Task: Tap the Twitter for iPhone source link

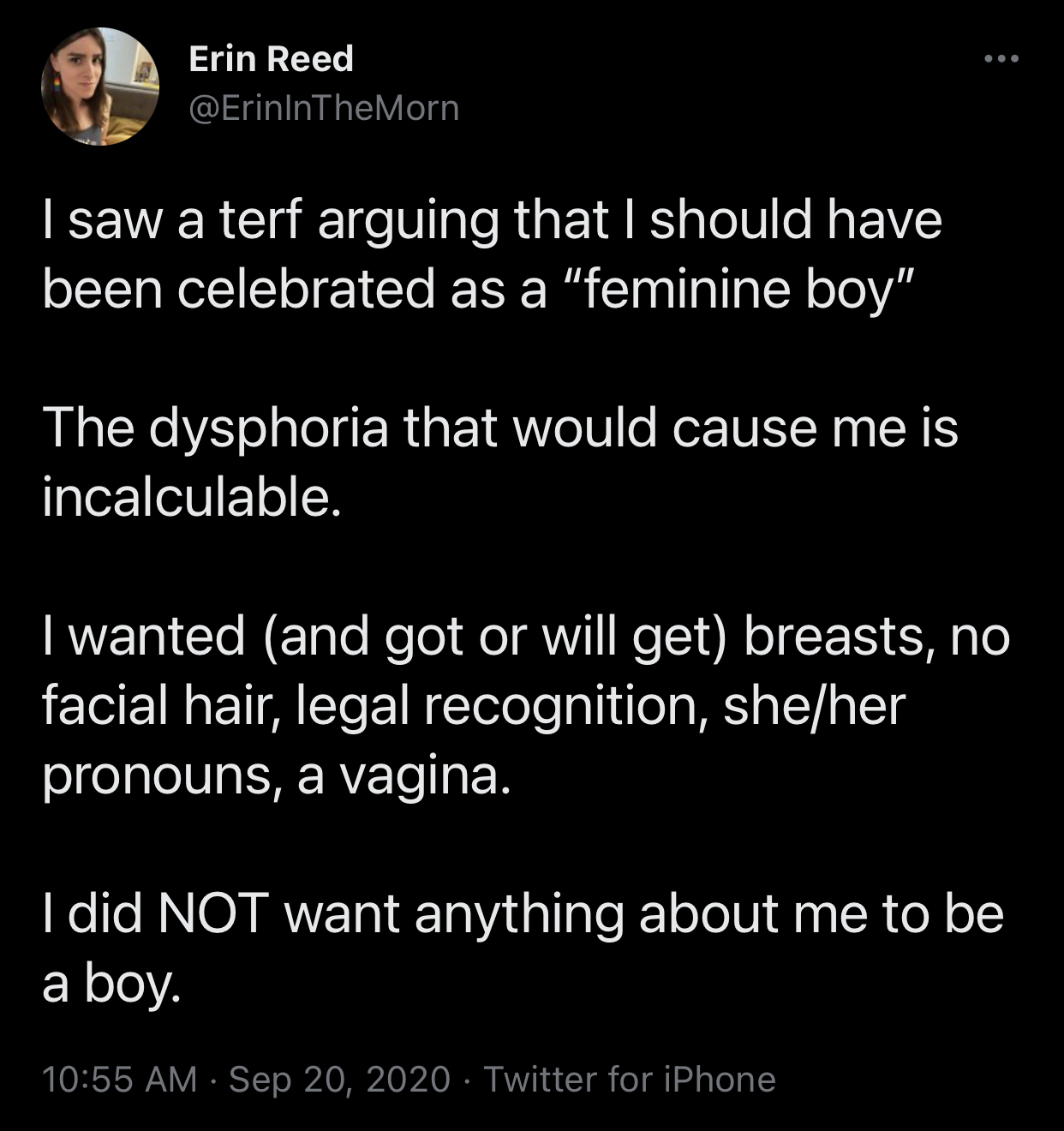Action: (x=630, y=1079)
